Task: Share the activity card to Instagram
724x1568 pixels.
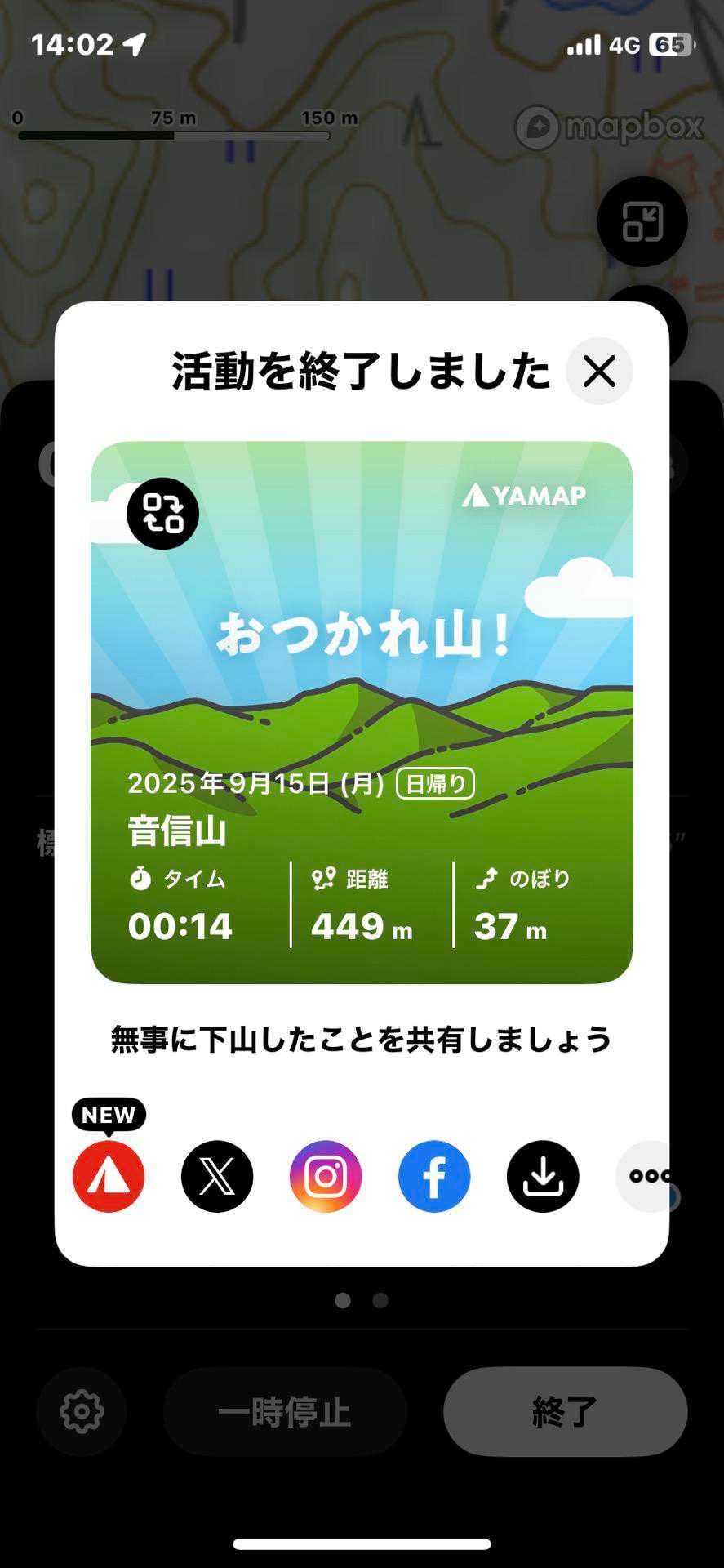Action: tap(326, 1176)
